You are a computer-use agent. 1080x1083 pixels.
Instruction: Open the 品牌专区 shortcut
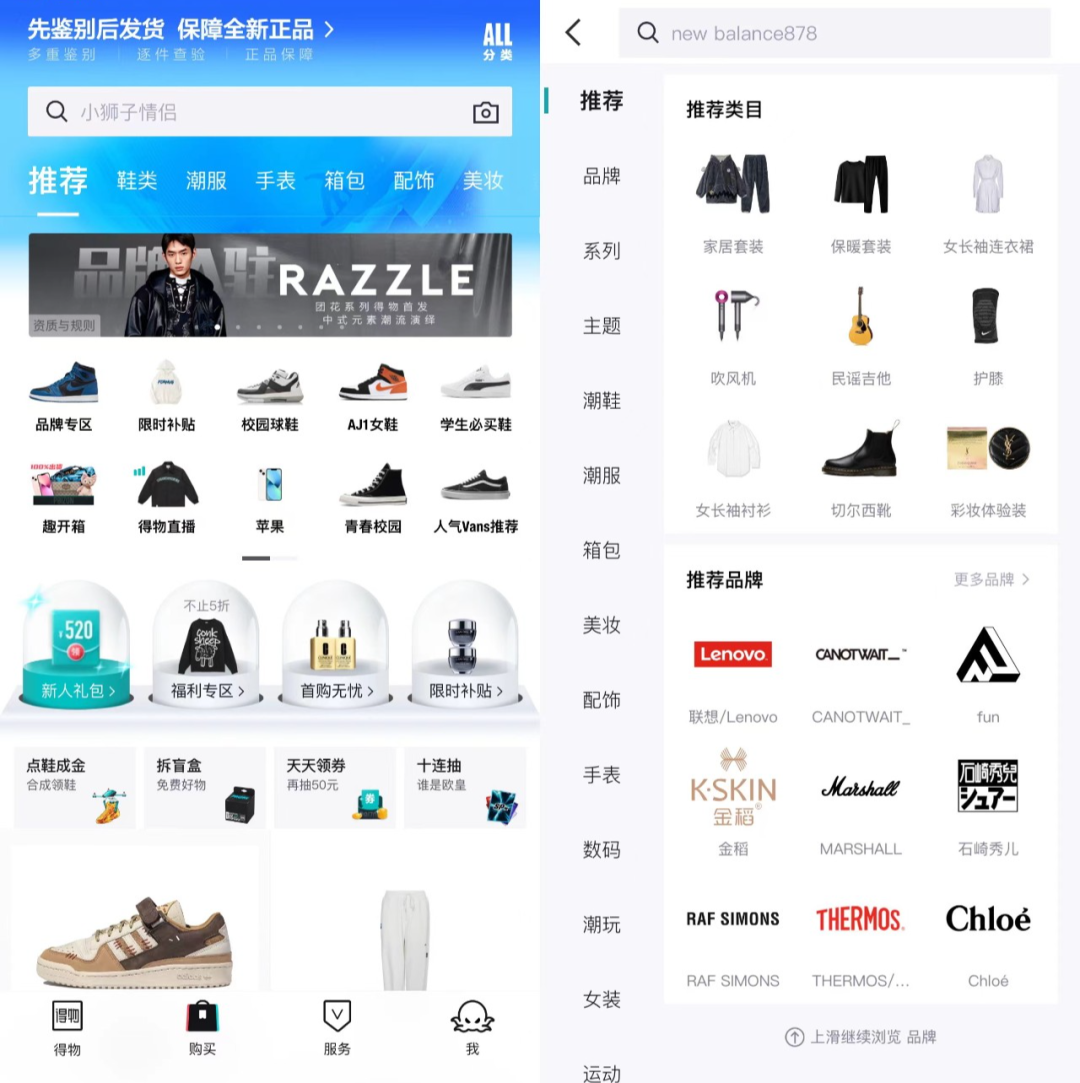pos(64,397)
